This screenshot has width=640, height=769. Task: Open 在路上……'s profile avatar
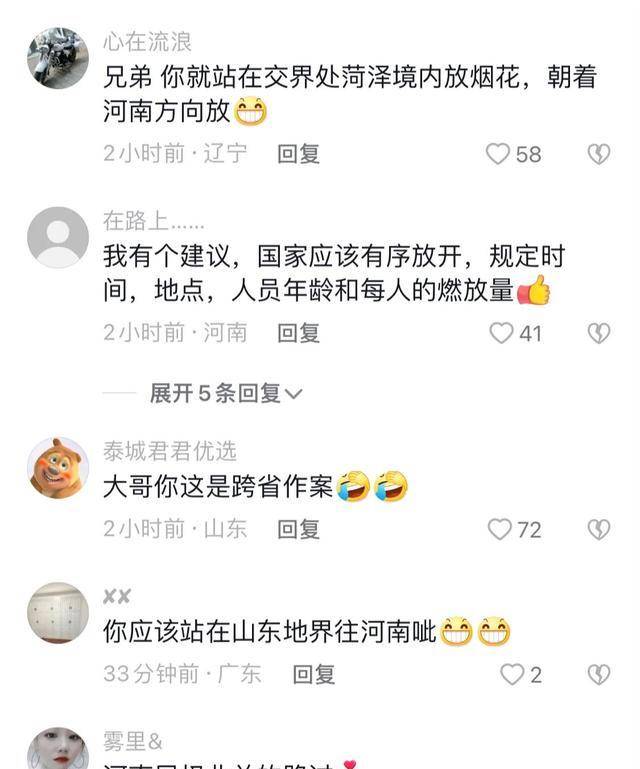click(57, 237)
